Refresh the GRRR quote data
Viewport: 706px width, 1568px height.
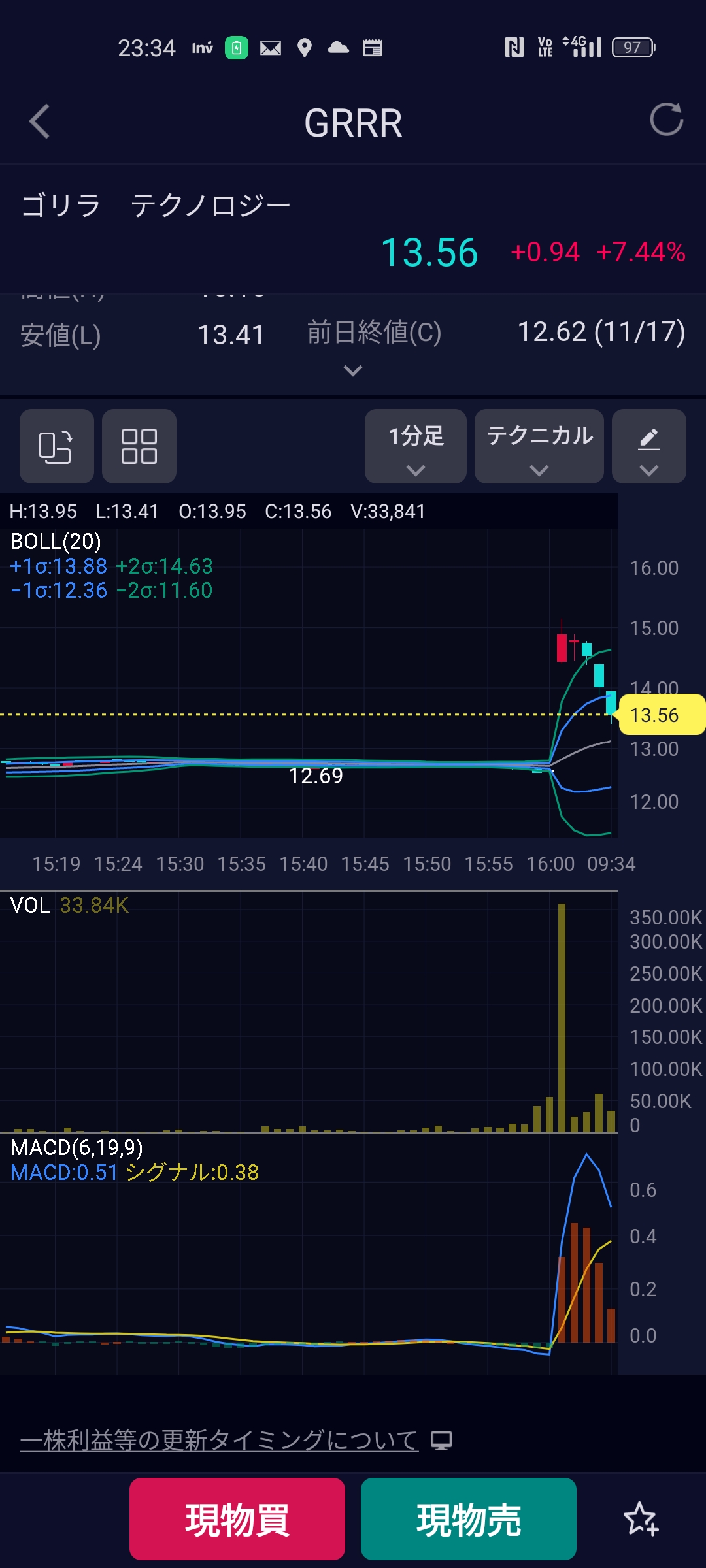666,120
